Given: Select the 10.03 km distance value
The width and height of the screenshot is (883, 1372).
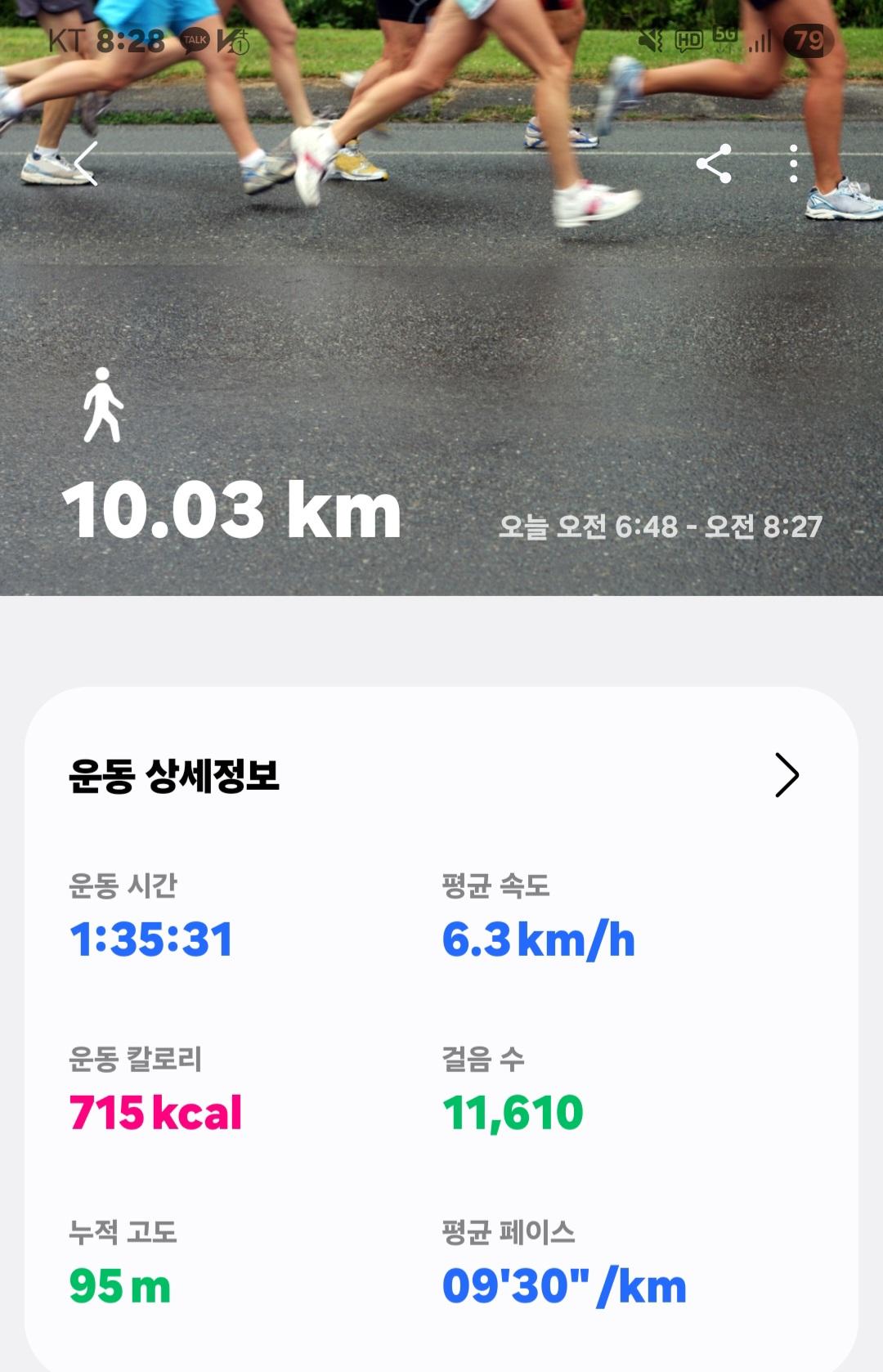Looking at the screenshot, I should [234, 511].
